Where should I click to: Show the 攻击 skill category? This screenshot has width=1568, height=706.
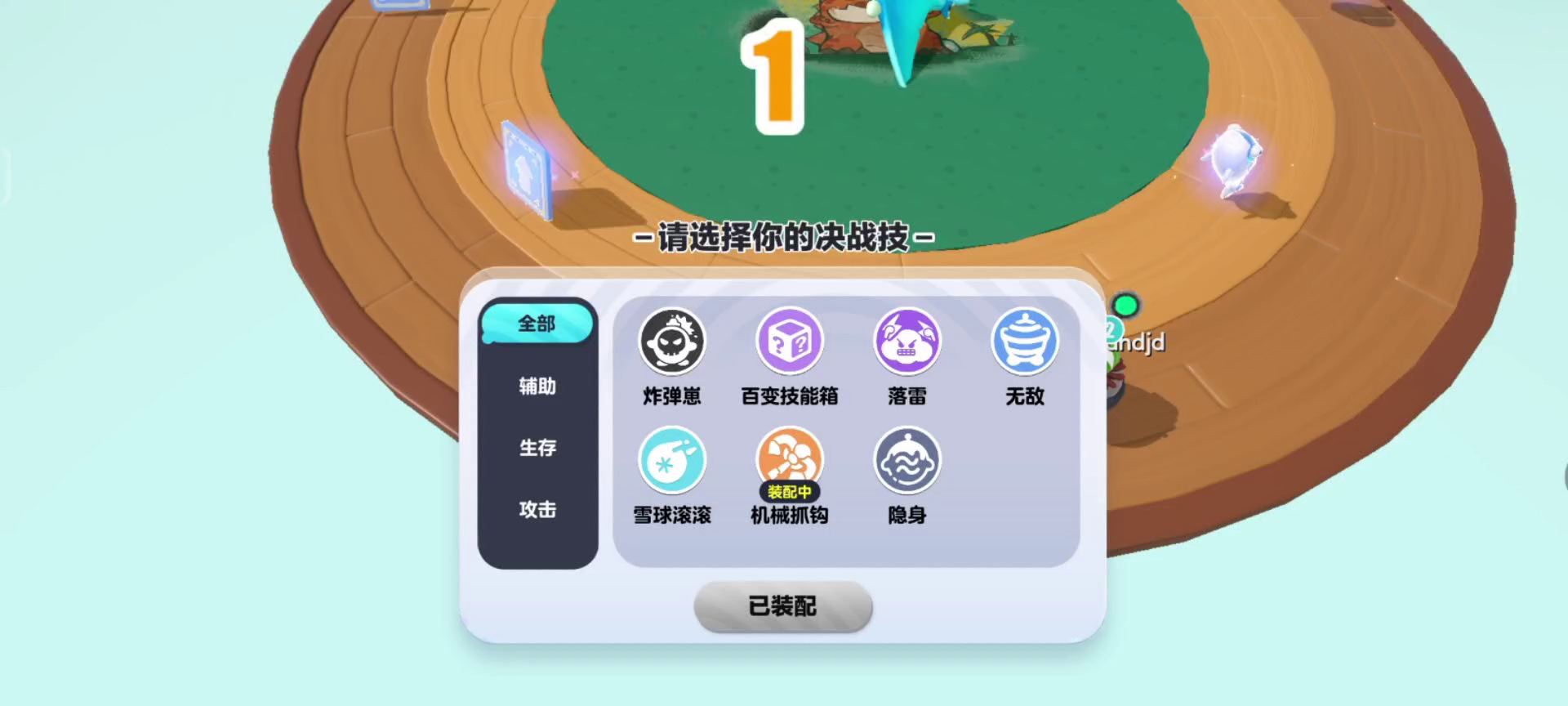(x=537, y=510)
